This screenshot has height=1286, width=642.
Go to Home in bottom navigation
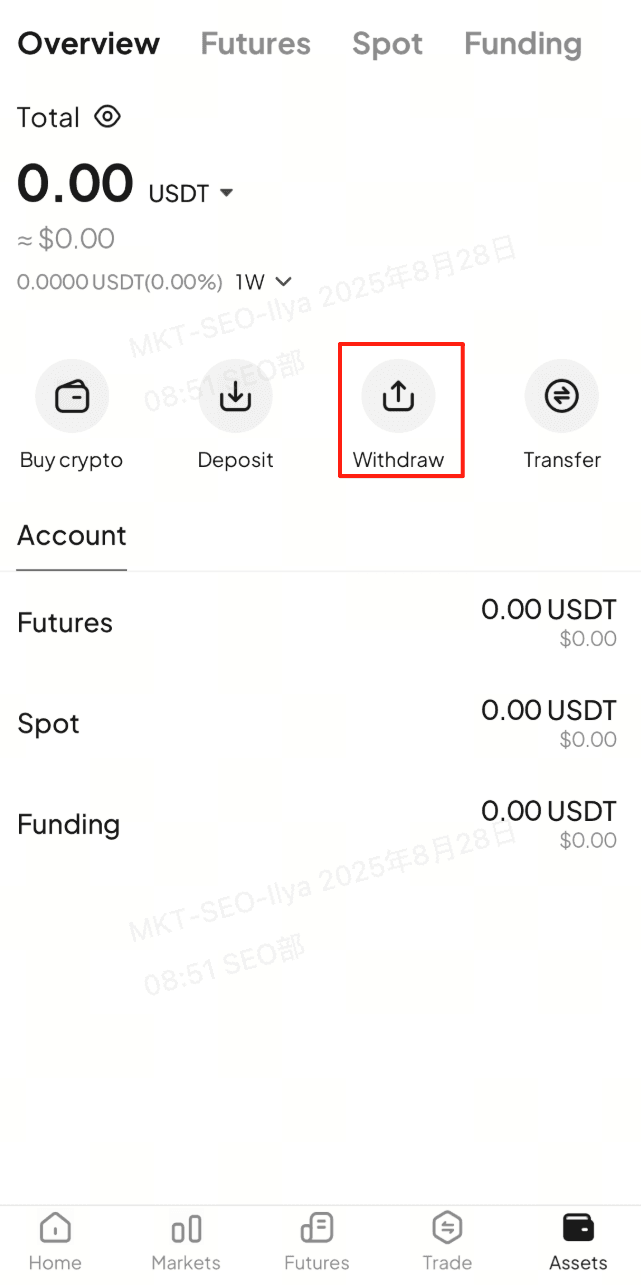(55, 1242)
